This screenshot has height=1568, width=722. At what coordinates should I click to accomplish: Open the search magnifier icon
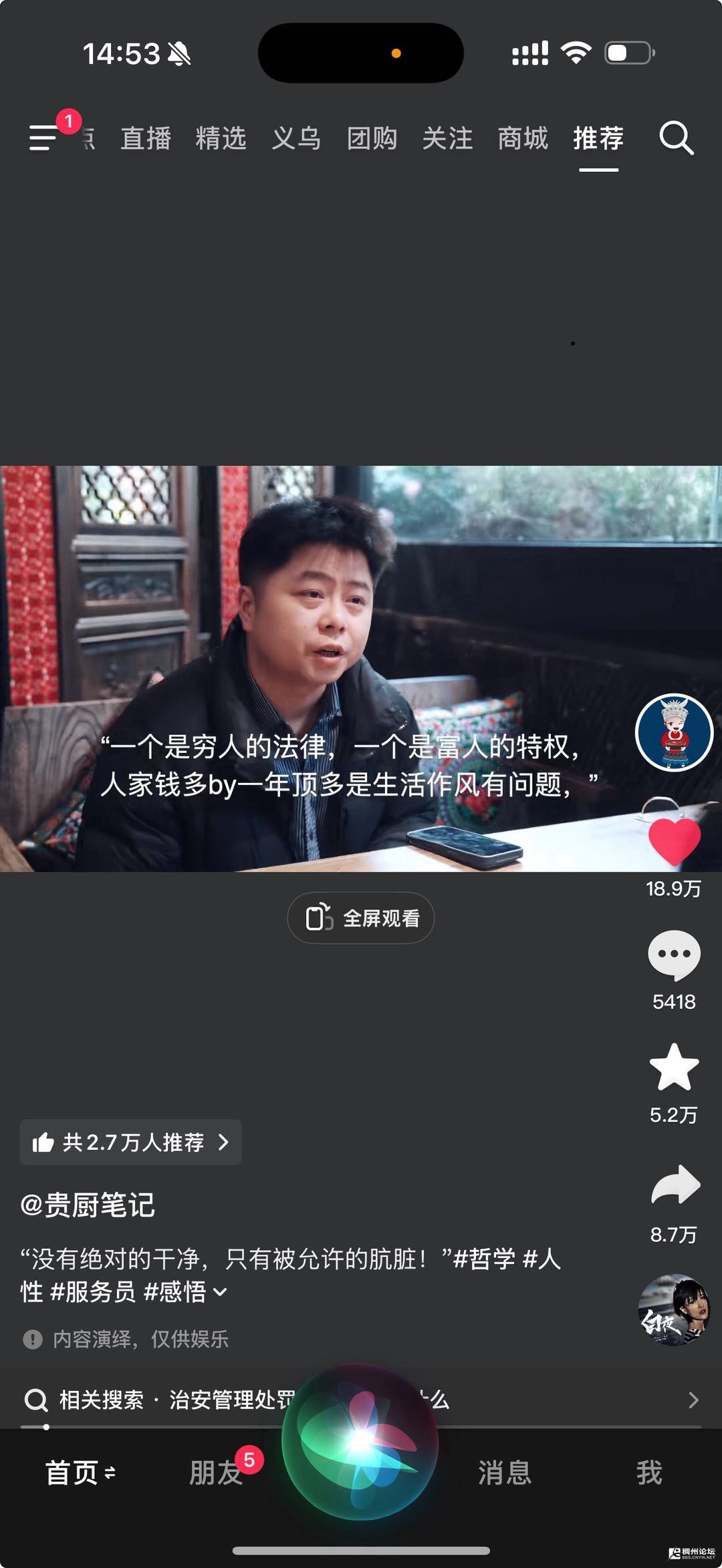click(676, 138)
